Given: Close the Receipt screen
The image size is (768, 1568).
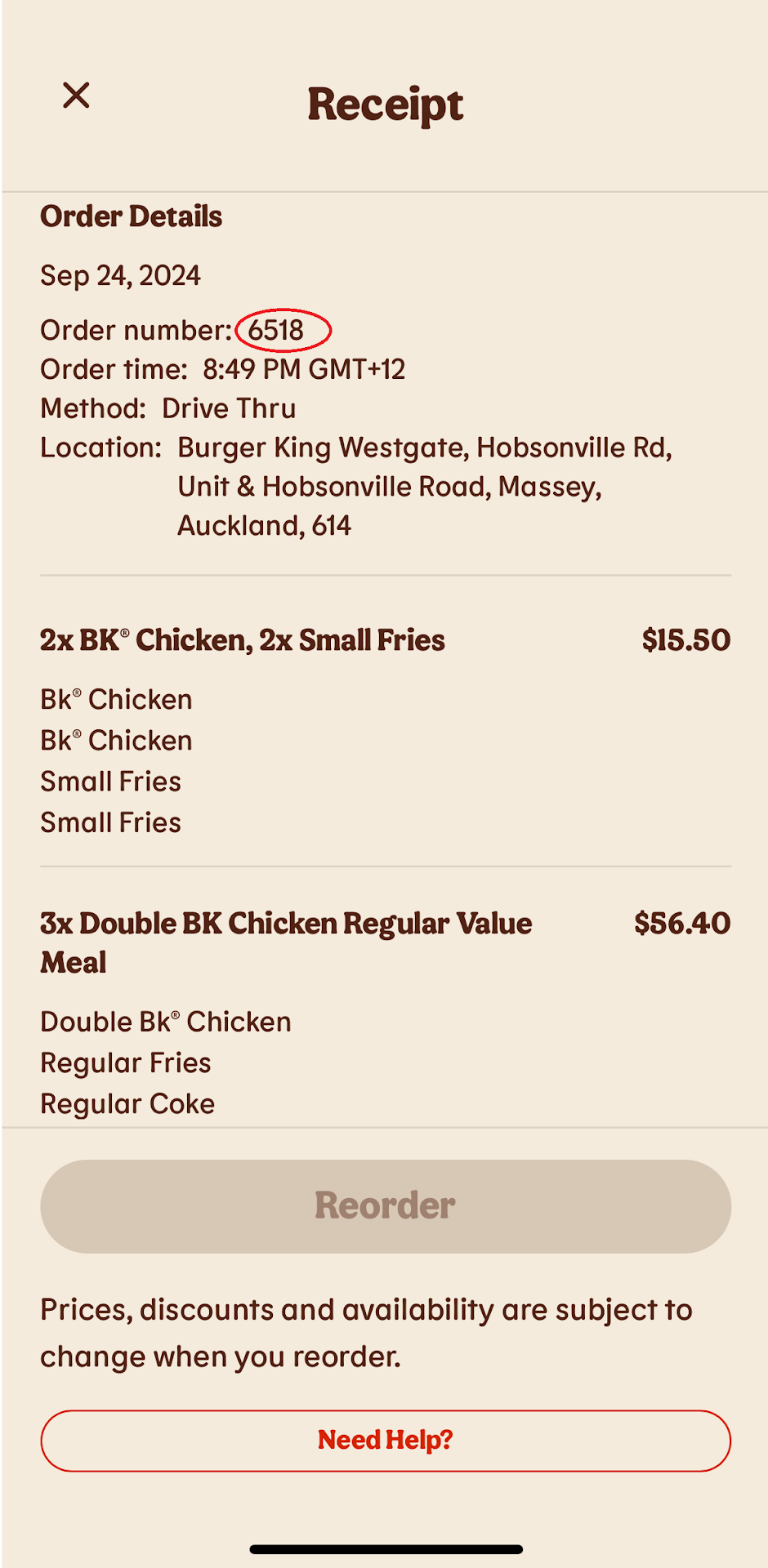Looking at the screenshot, I should pyautogui.click(x=76, y=96).
